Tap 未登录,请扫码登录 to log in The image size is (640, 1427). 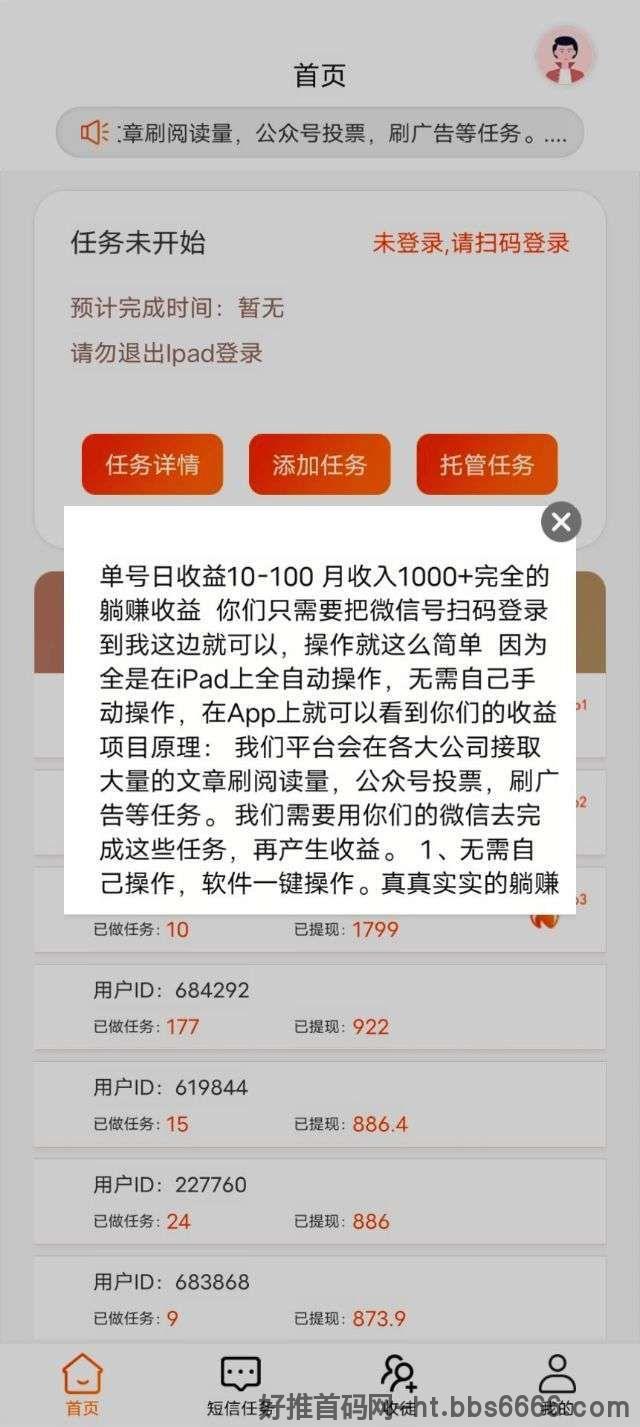click(471, 243)
